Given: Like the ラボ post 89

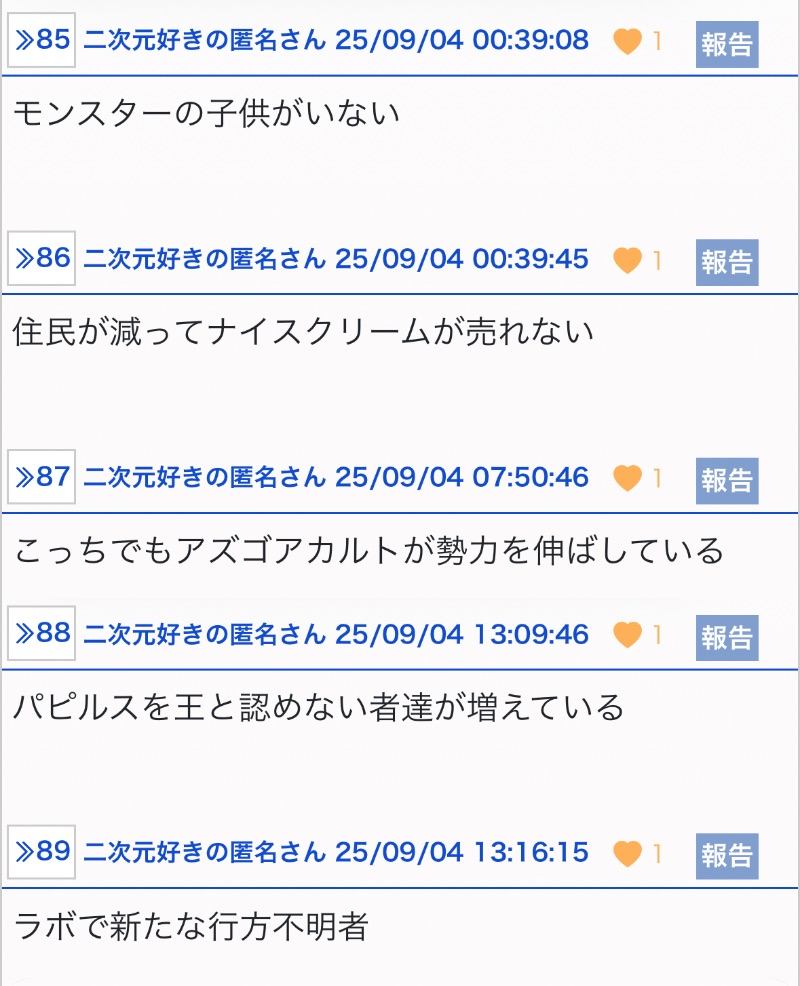Looking at the screenshot, I should (627, 853).
